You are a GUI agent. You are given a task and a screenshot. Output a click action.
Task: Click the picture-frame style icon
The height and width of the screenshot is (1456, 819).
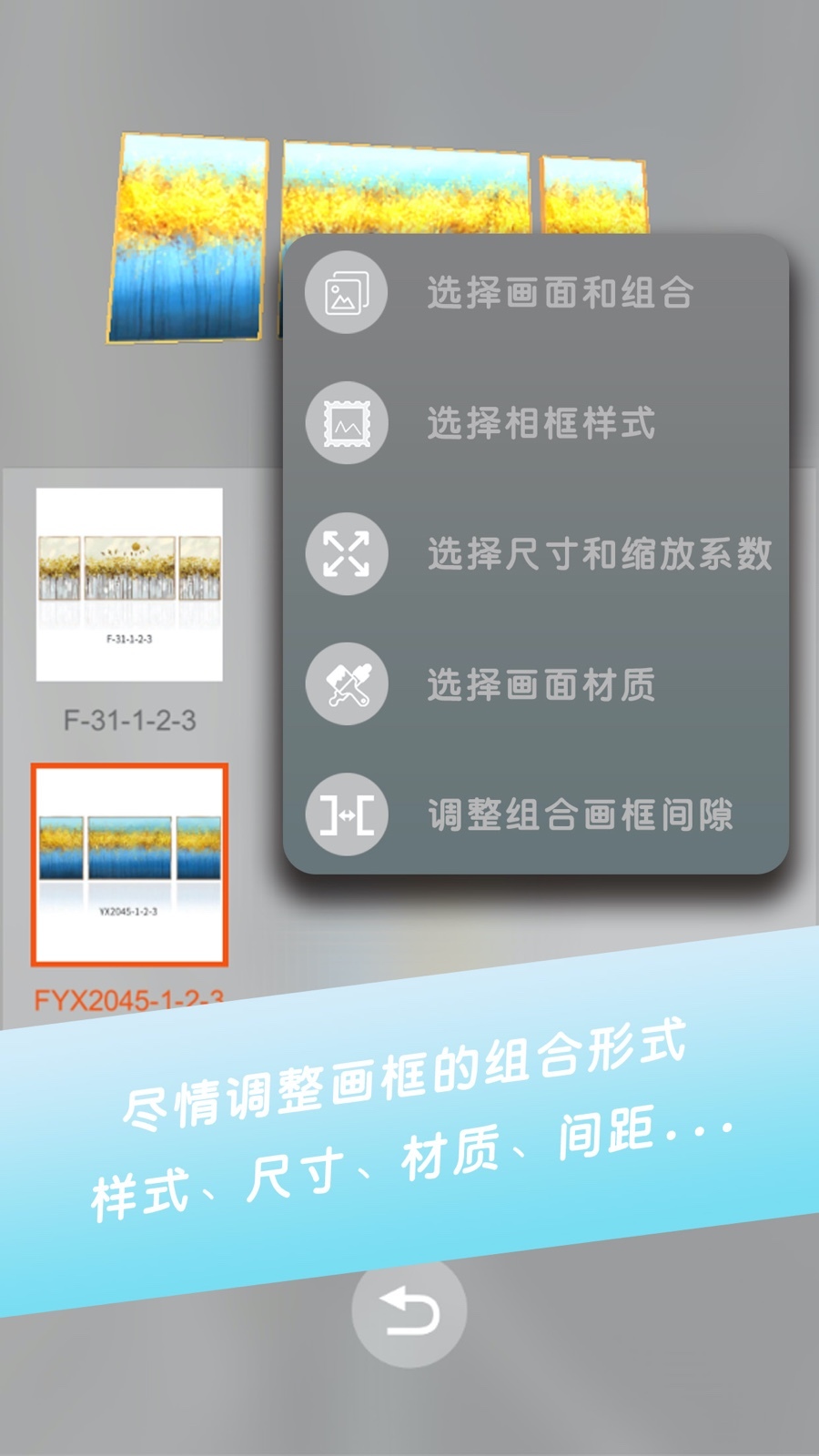[347, 422]
